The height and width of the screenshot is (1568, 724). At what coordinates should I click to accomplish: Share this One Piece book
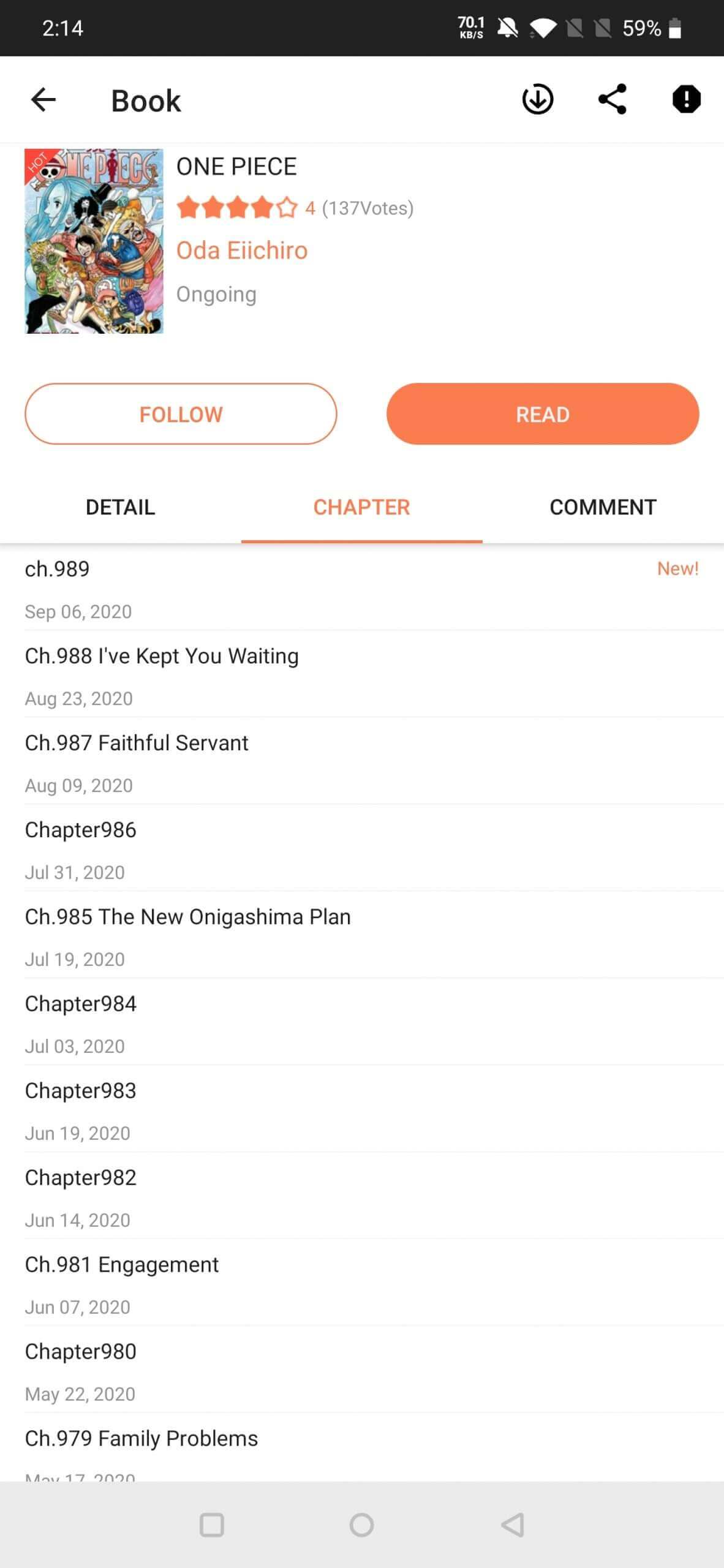pyautogui.click(x=612, y=100)
